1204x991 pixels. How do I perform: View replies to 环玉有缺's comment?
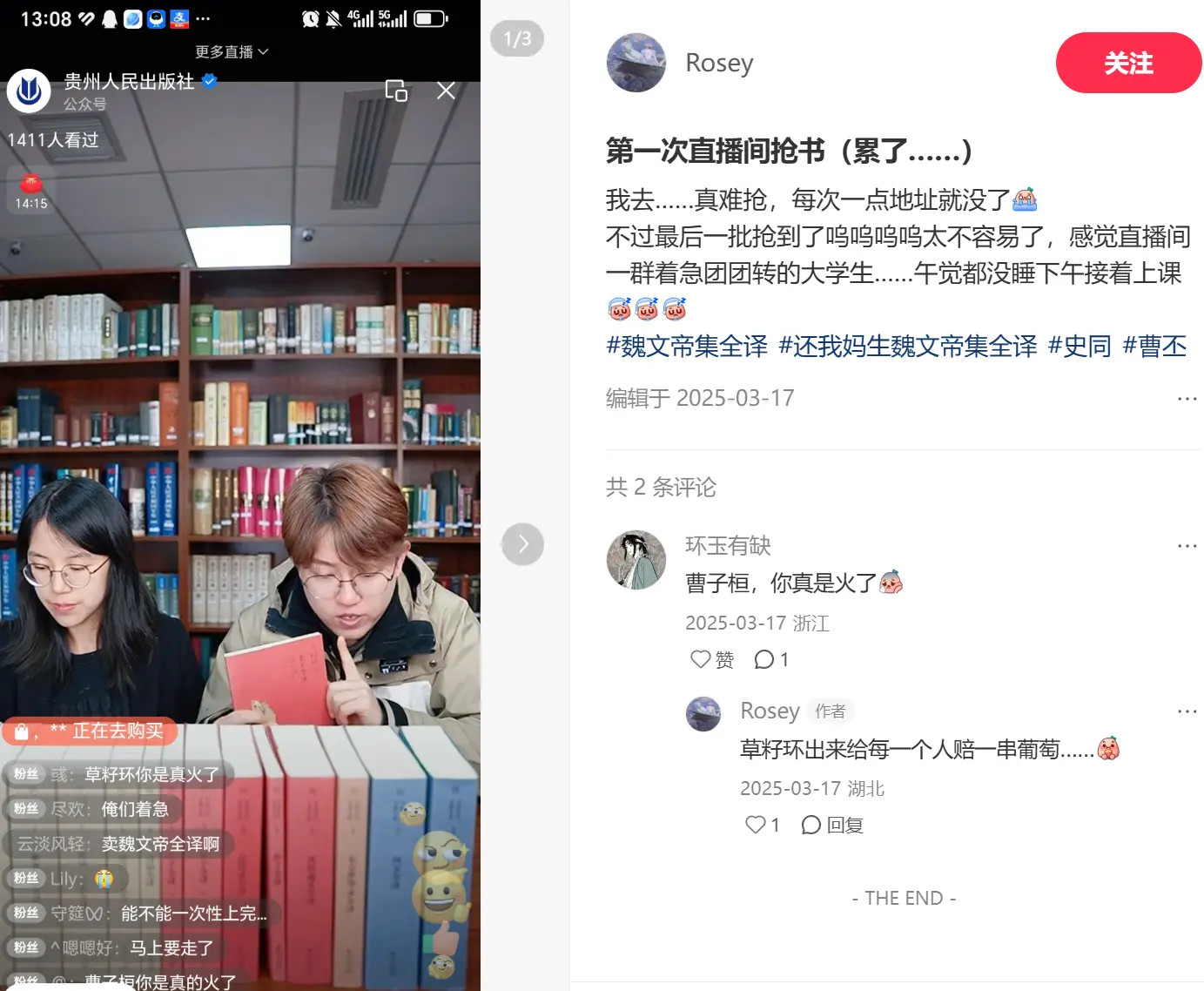click(x=771, y=659)
